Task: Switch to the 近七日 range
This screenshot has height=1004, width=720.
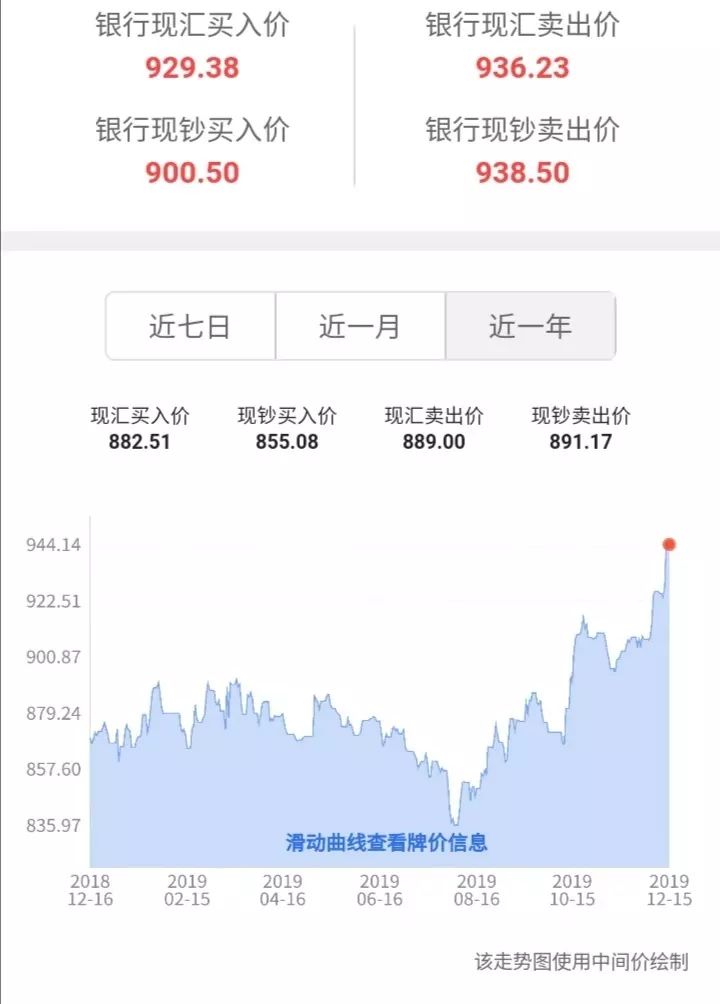Action: pos(190,326)
